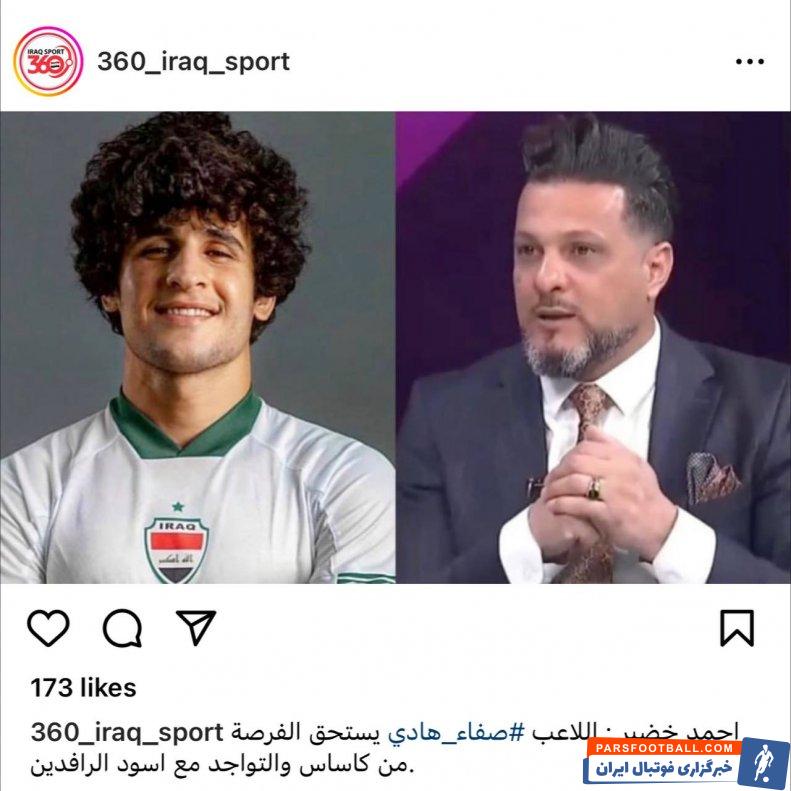The height and width of the screenshot is (791, 791).
Task: Share the post using the paper plane icon
Action: pos(196,627)
